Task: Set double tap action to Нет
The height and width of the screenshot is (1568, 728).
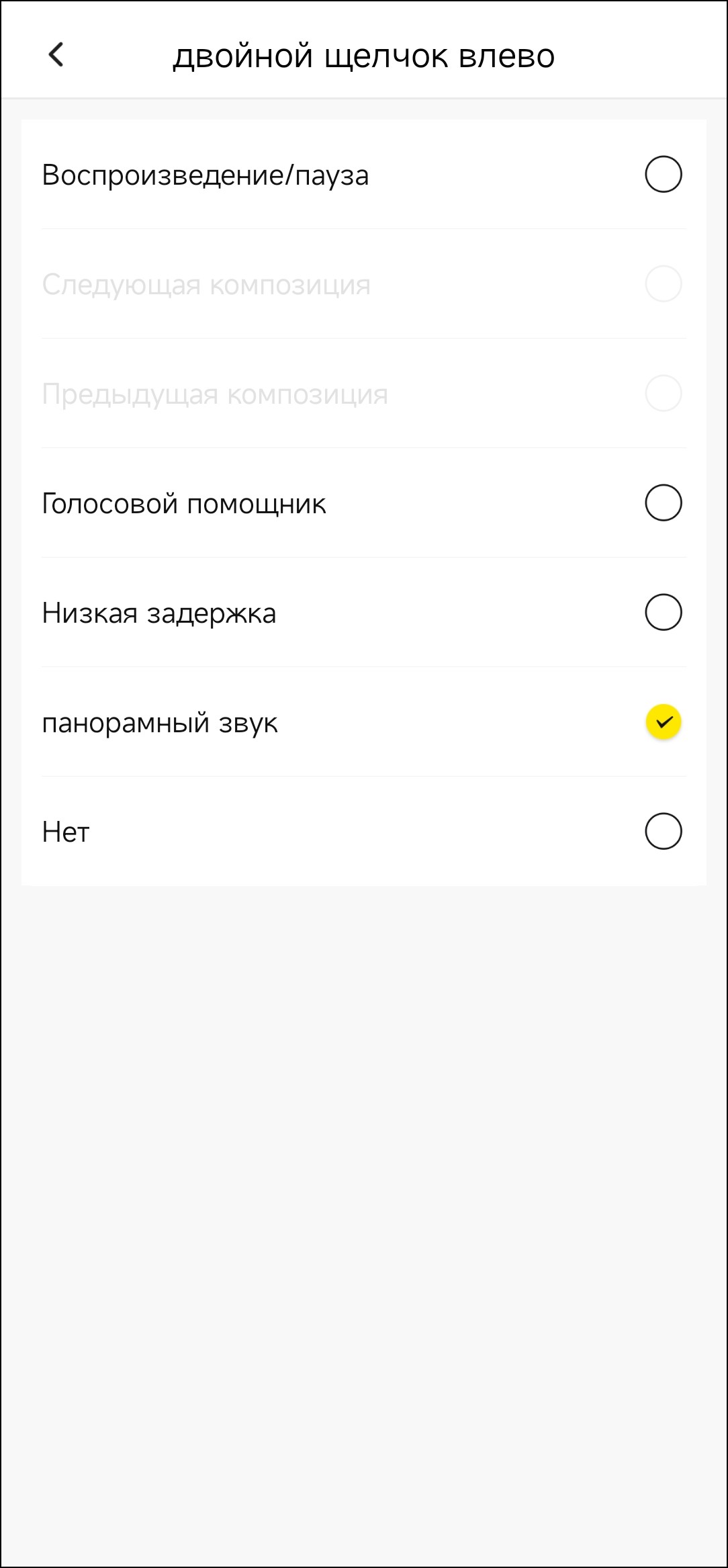Action: pyautogui.click(x=663, y=832)
